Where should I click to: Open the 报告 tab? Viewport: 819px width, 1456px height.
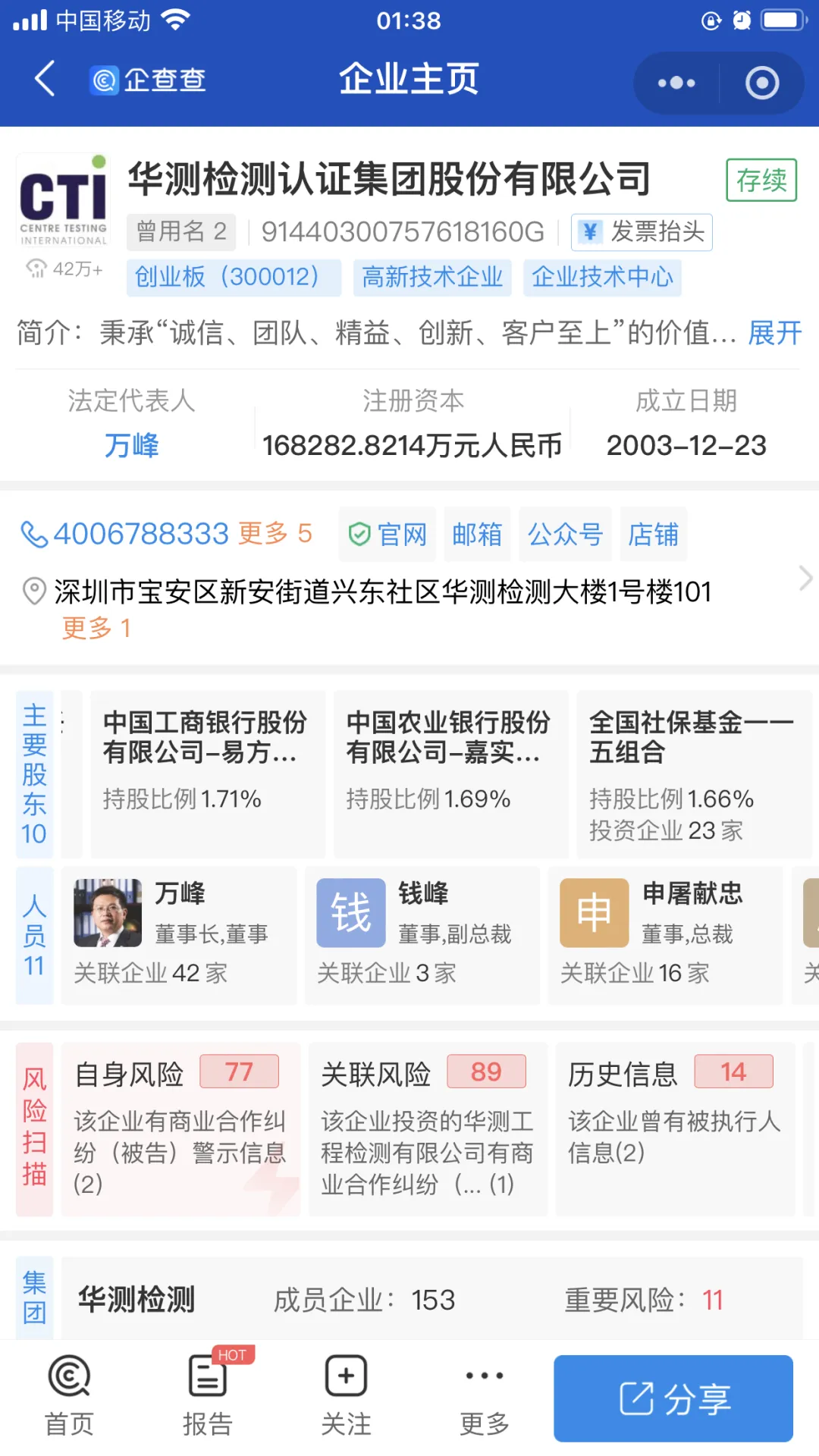coord(208,1397)
